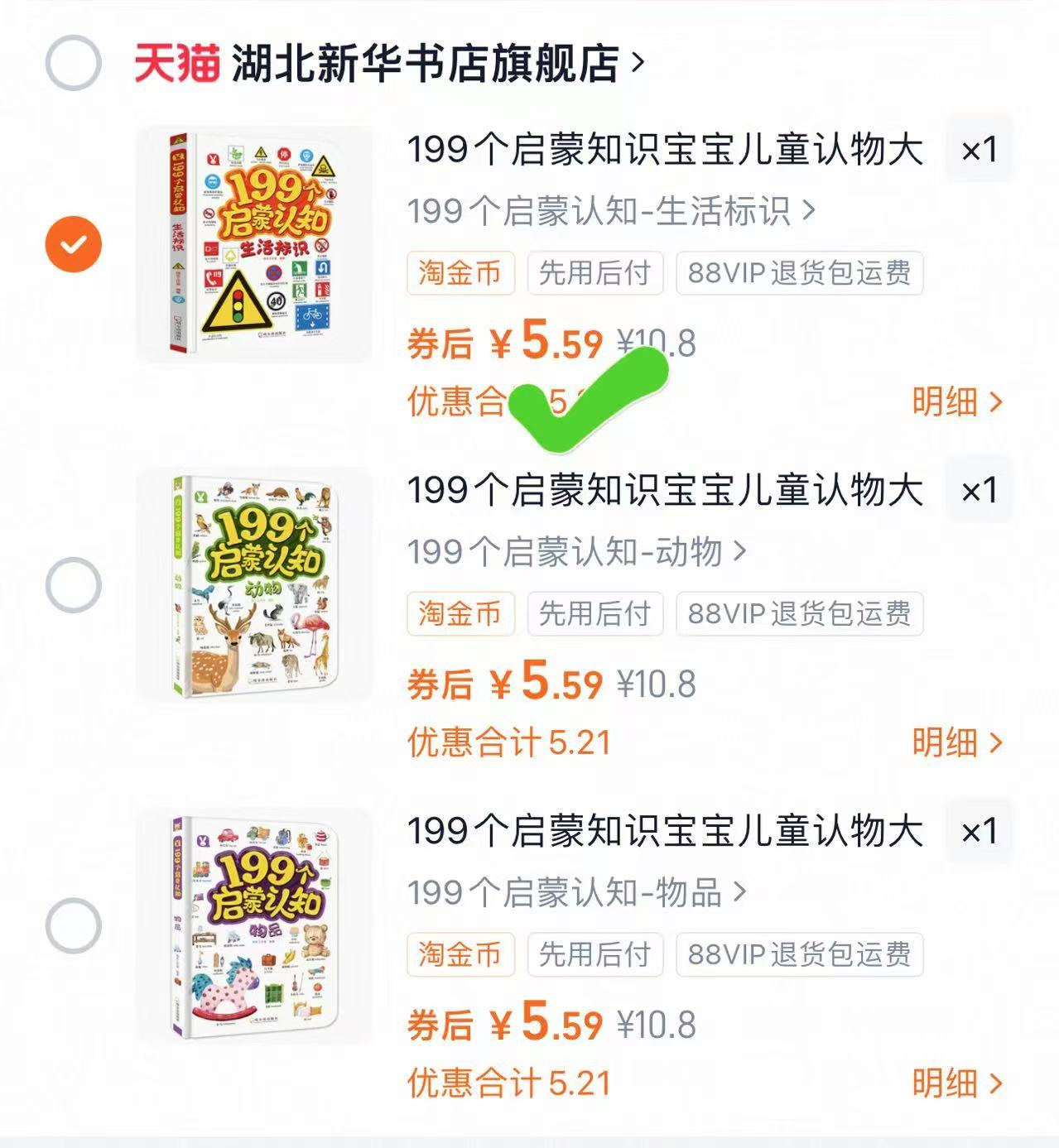Click the 淘金币 tag on 动物 item

tap(460, 613)
